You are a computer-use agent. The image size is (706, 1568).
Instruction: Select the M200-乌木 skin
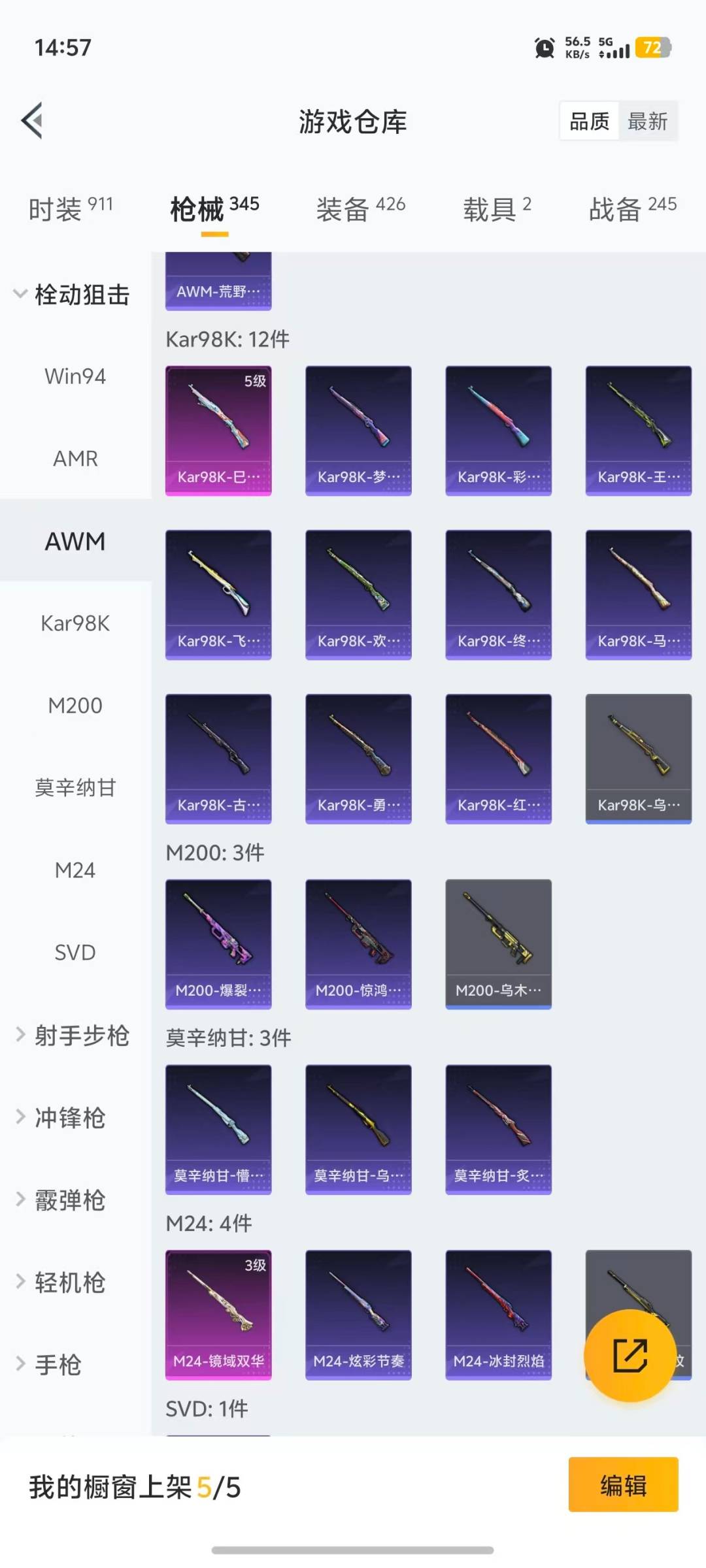coord(498,943)
